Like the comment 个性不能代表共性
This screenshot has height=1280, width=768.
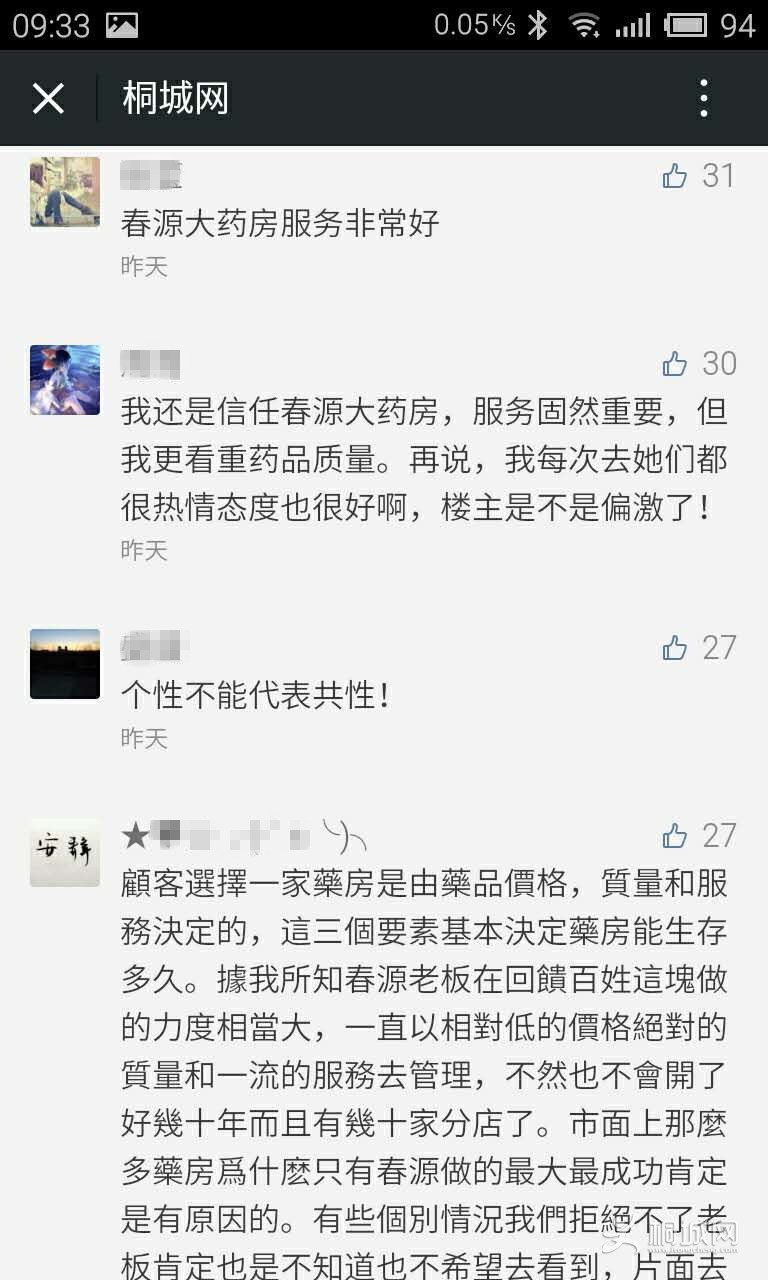[x=675, y=648]
